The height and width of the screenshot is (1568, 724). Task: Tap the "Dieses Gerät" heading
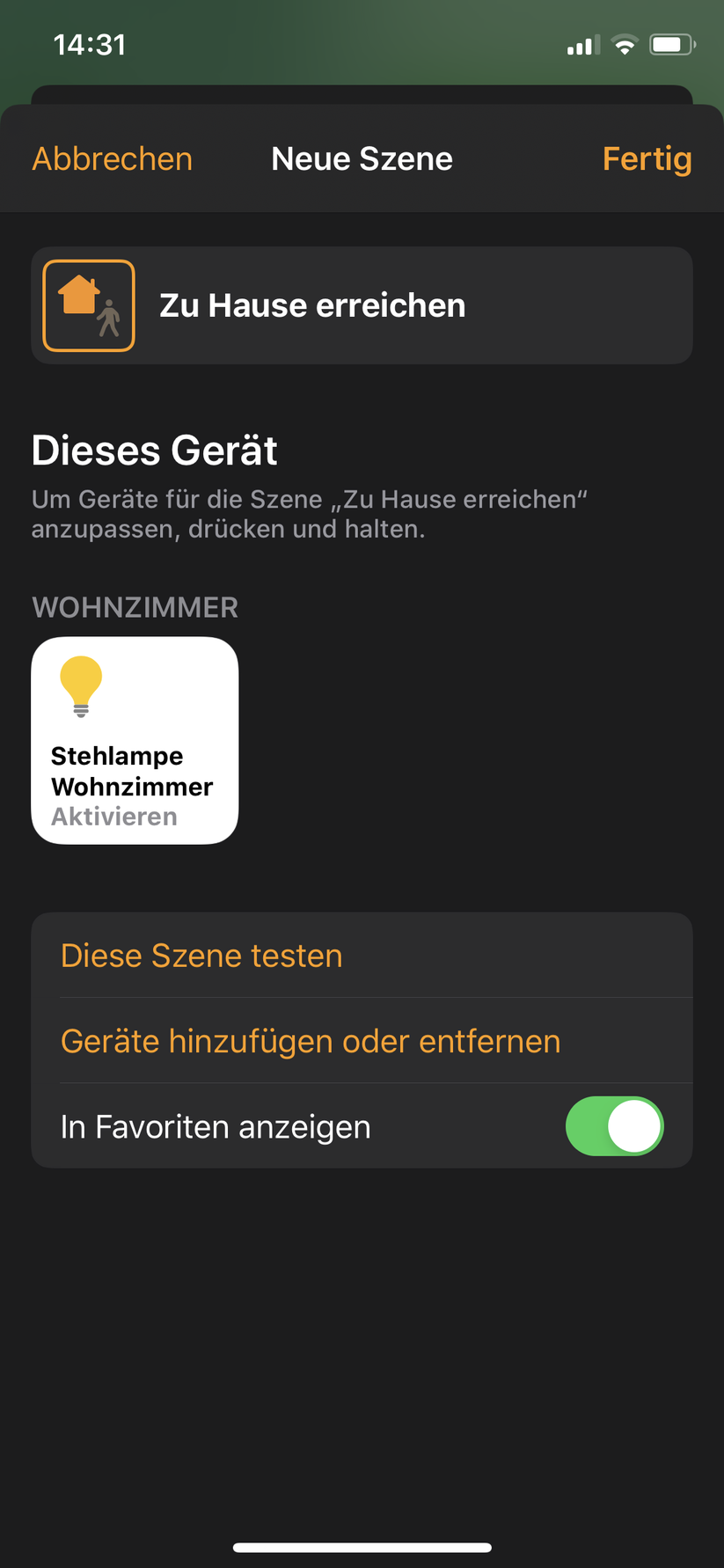coord(154,450)
